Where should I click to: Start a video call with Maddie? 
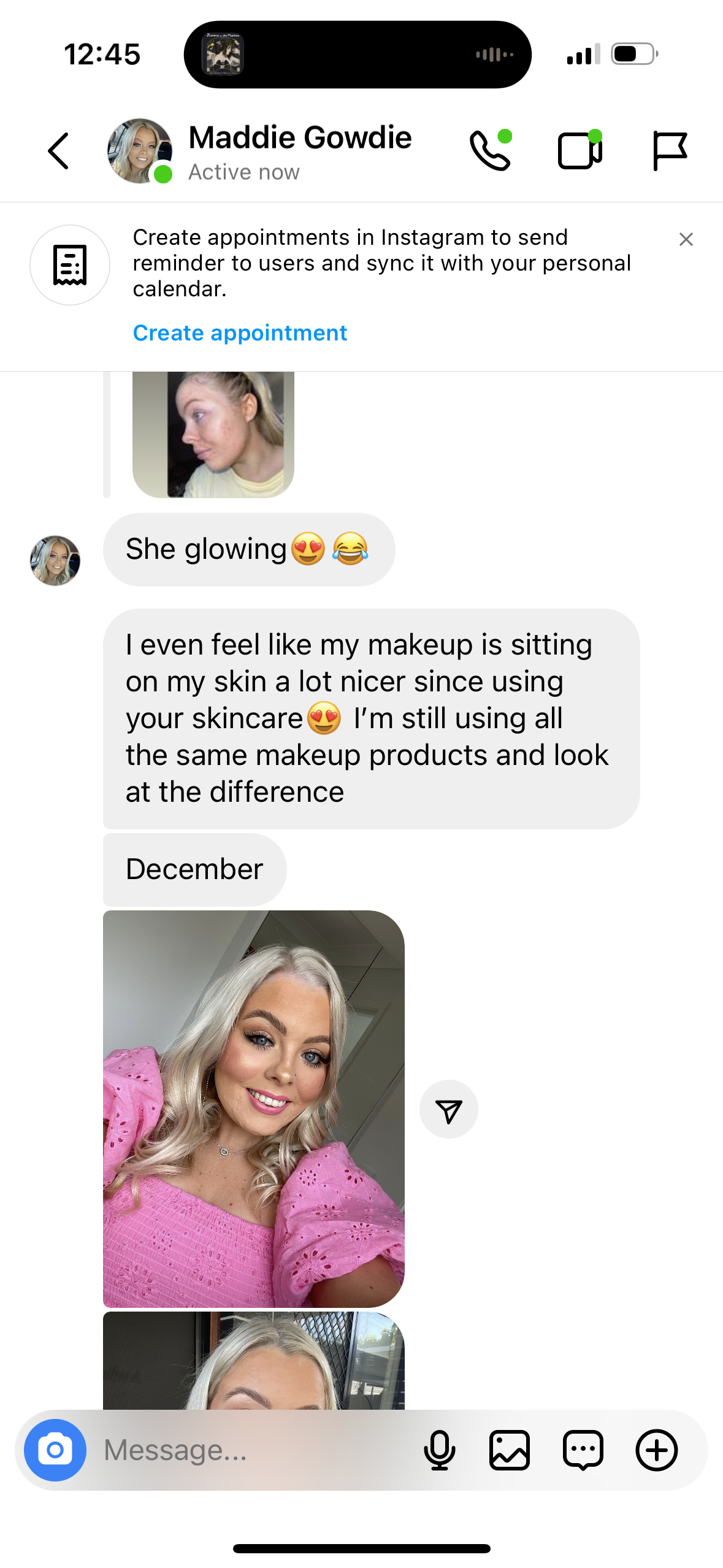580,151
